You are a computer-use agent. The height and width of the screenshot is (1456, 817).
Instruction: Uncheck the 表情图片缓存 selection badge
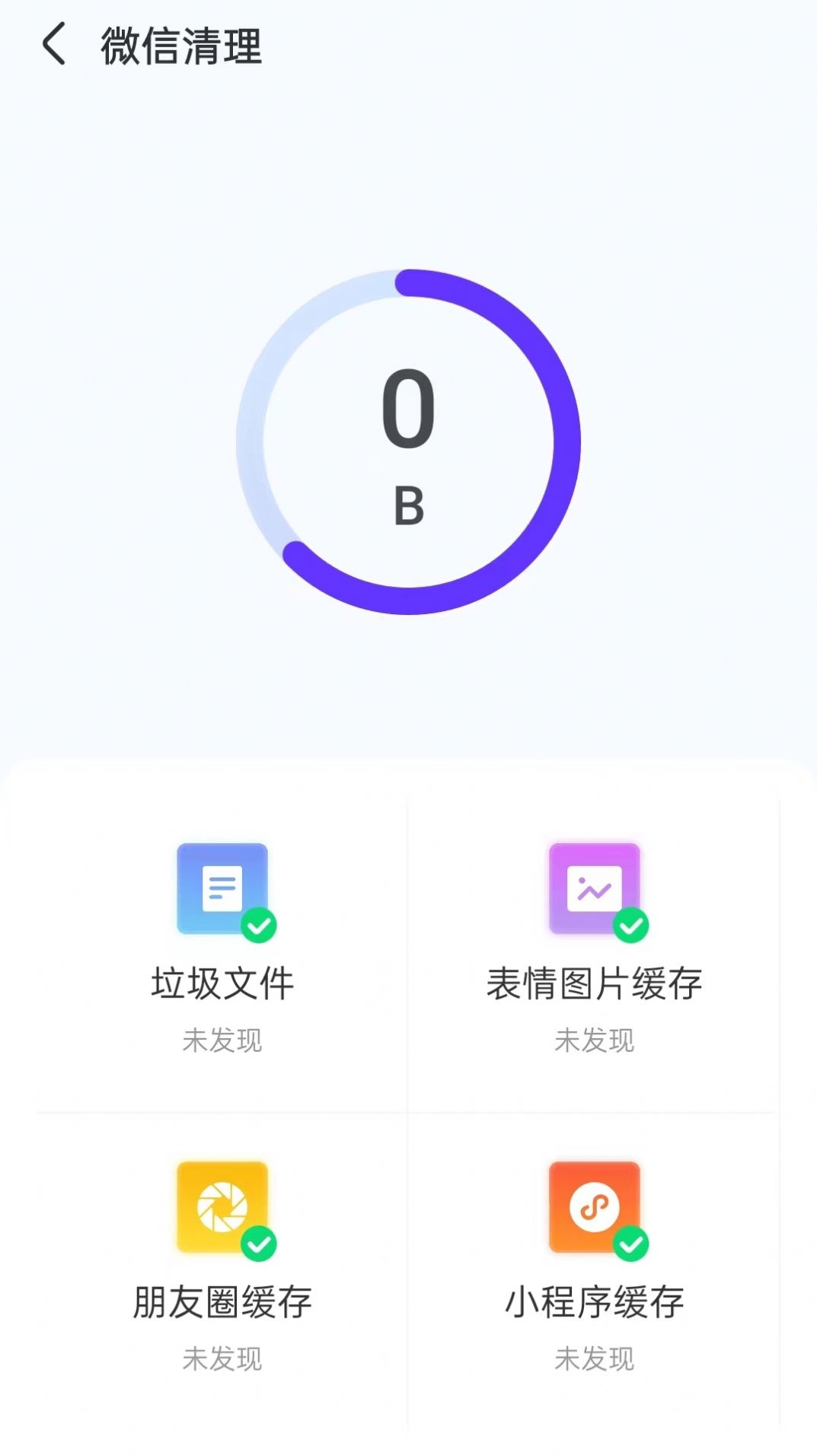pos(630,924)
